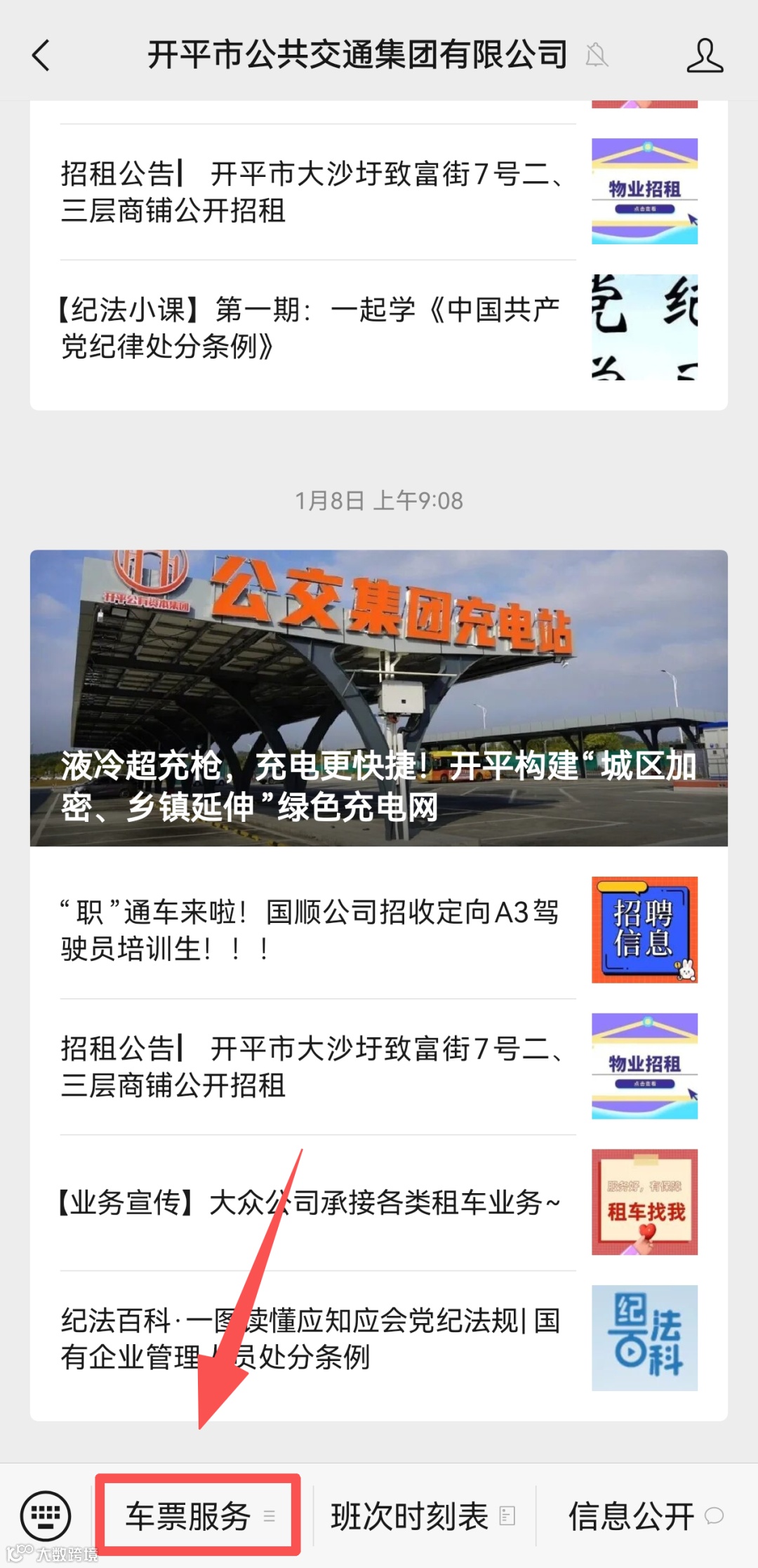This screenshot has height=1568, width=758.
Task: Tap the 物业招租 purple banner icon
Action: click(644, 1067)
